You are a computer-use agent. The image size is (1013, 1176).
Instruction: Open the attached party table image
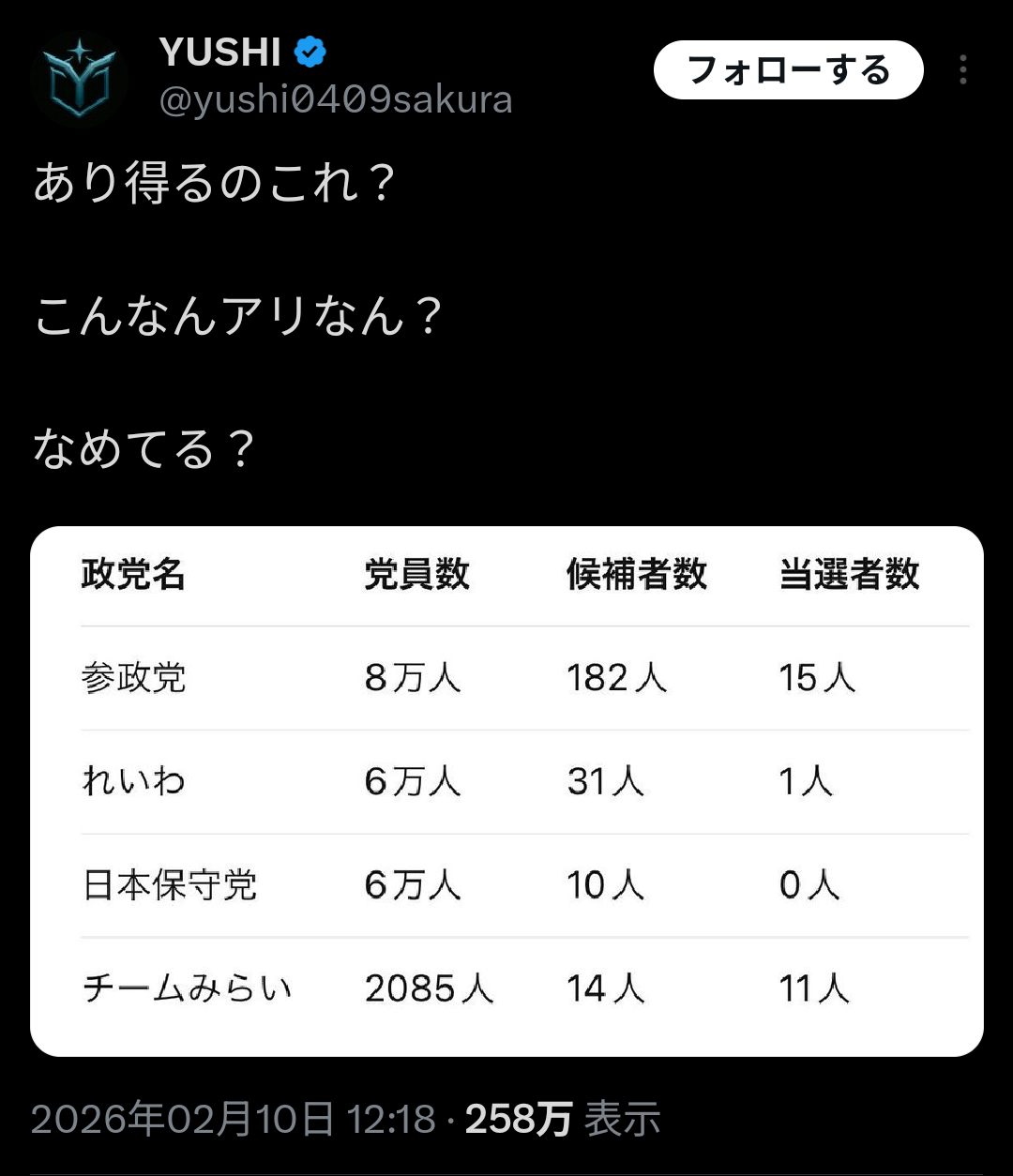[x=506, y=791]
